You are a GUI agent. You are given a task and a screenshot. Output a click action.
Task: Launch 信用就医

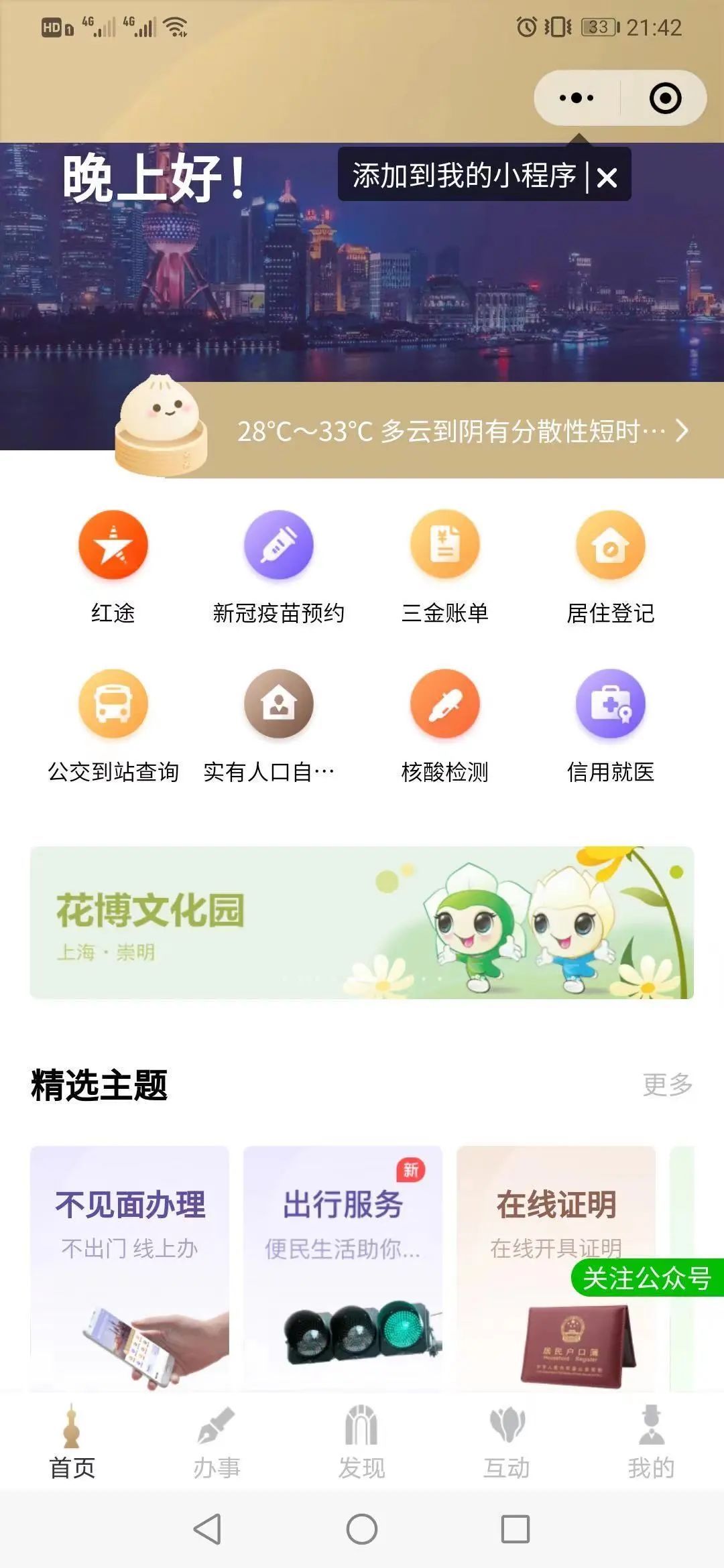pos(610,704)
